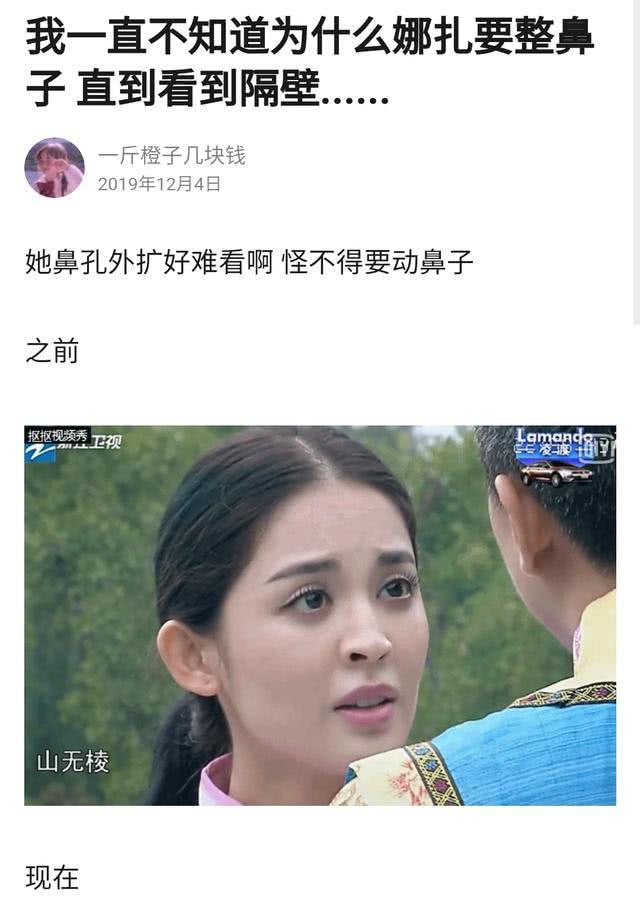Image resolution: width=640 pixels, height=919 pixels.
Task: Open the profile picture of 一斤橙子几块钱
Action: [54, 167]
